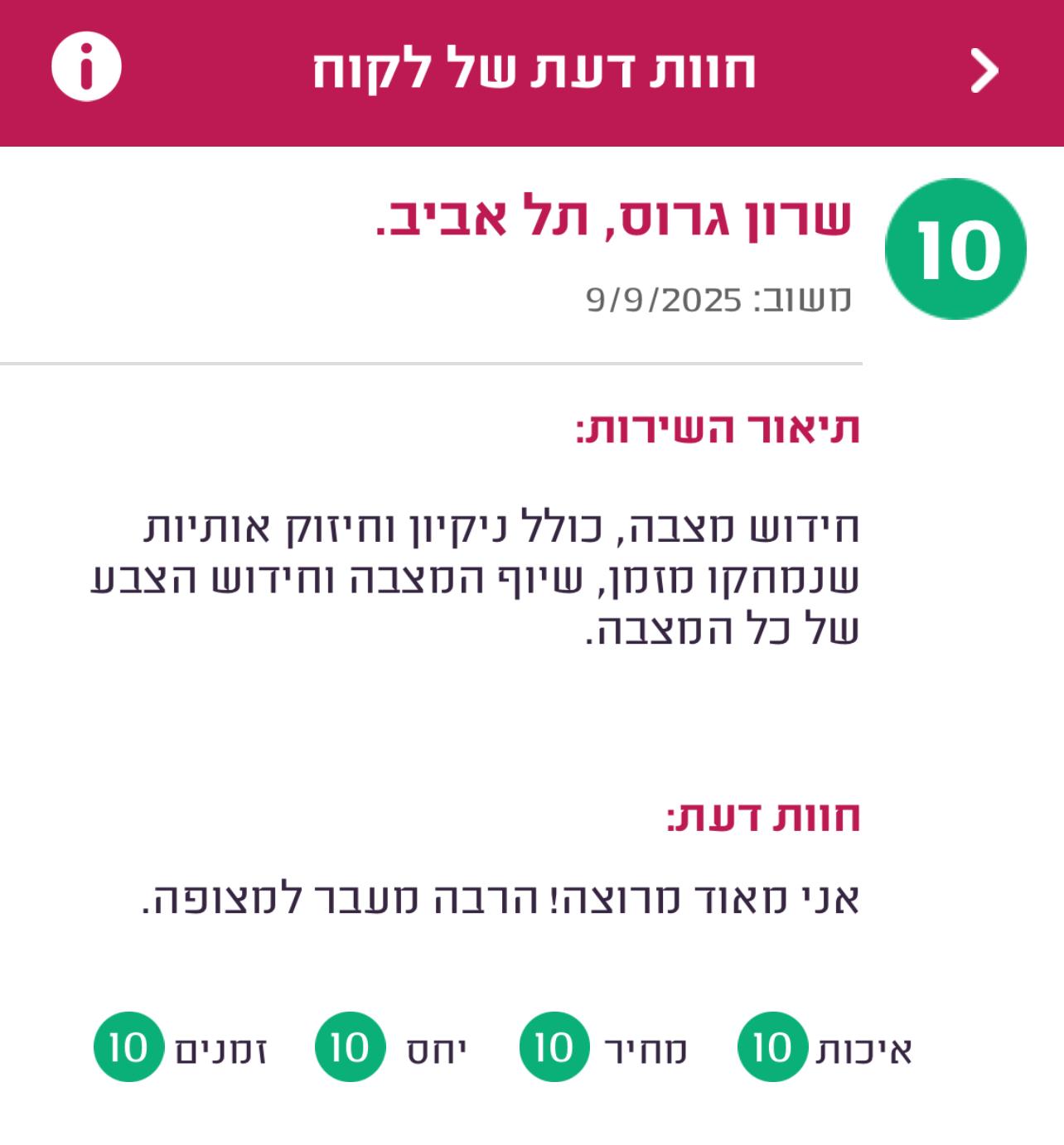This screenshot has width=1064, height=1145.
Task: Tap the info icon in the header
Action: coord(86,67)
